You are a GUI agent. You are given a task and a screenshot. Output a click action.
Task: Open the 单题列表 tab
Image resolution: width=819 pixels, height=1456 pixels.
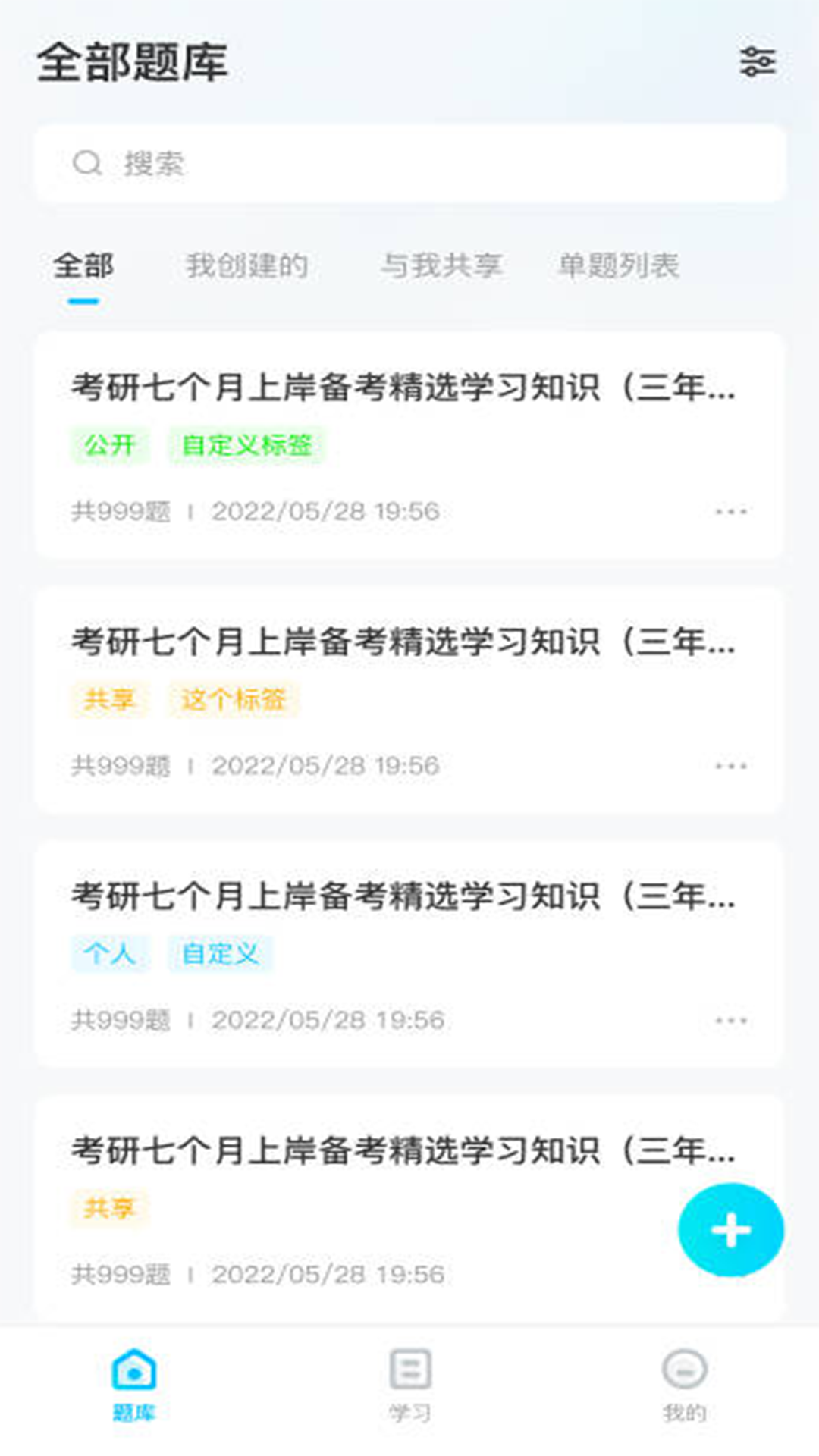pos(619,265)
